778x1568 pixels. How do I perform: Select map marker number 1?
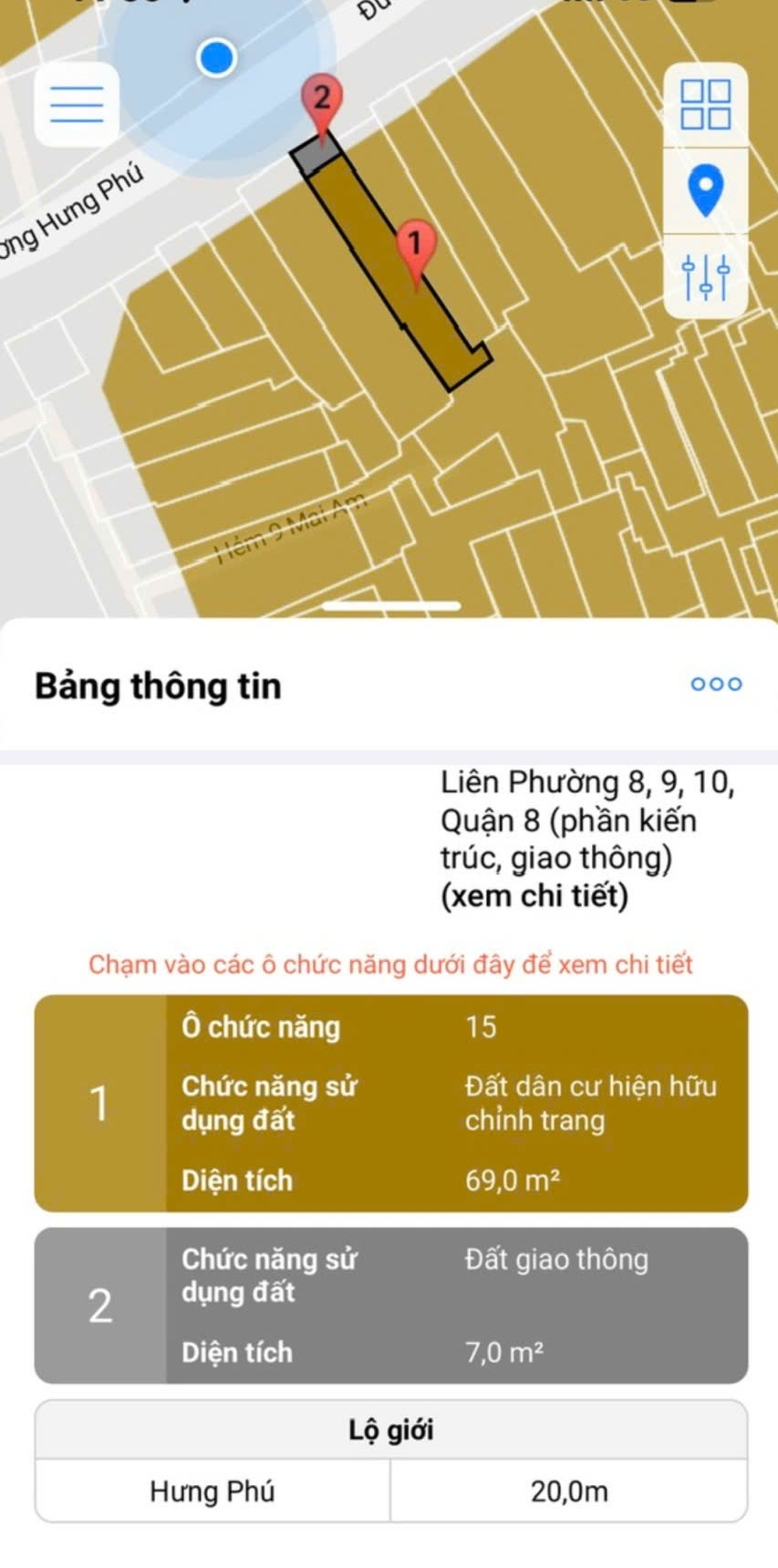[416, 248]
